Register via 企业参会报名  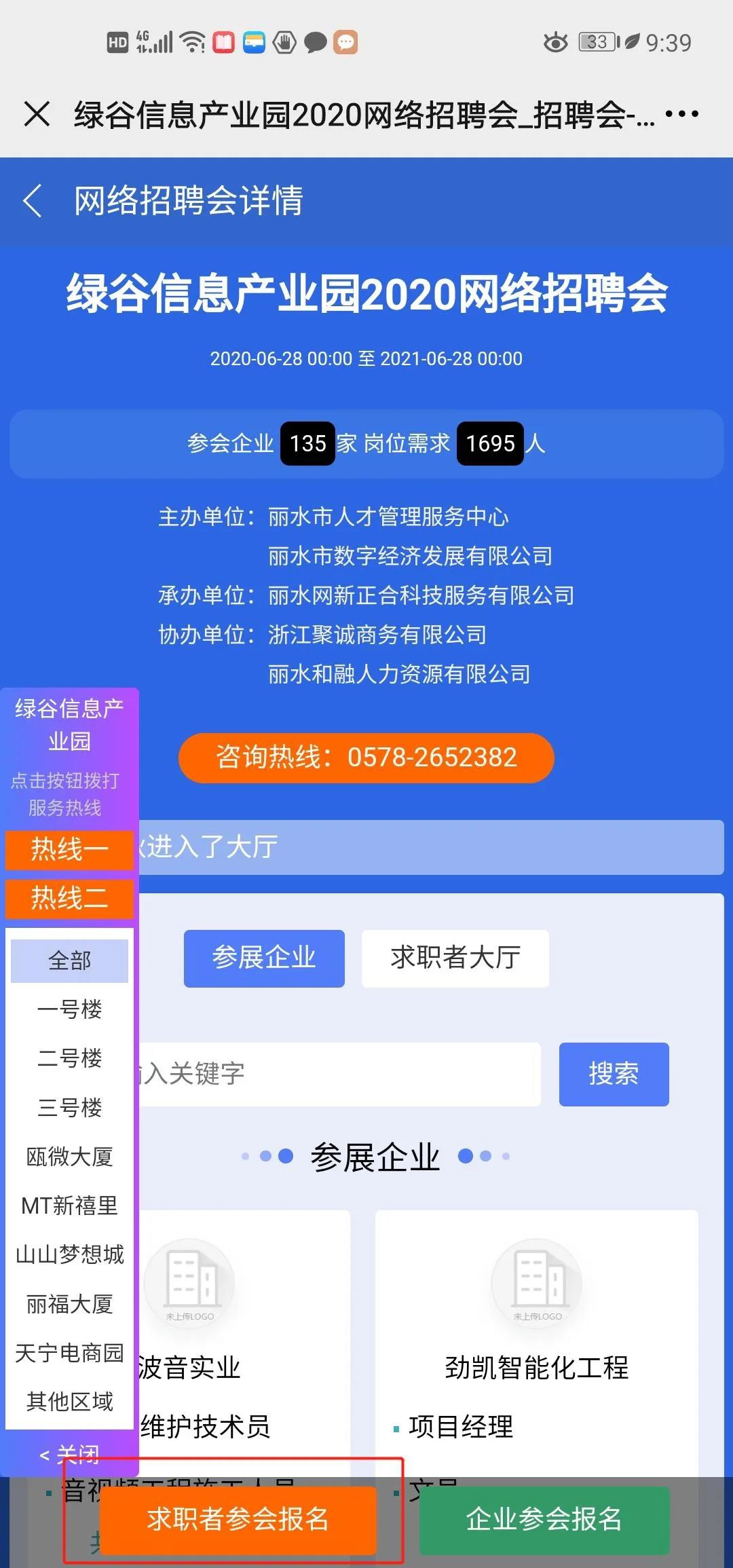pyautogui.click(x=544, y=1520)
